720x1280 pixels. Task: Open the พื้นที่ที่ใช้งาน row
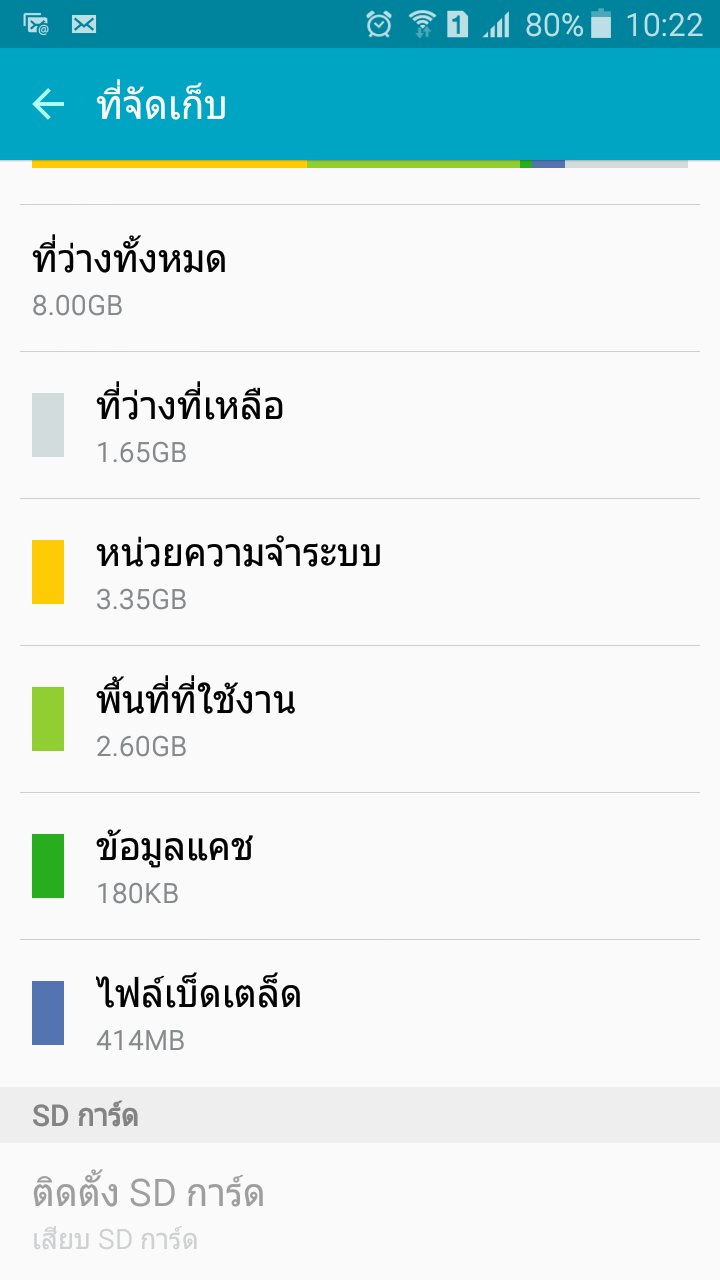(x=360, y=719)
